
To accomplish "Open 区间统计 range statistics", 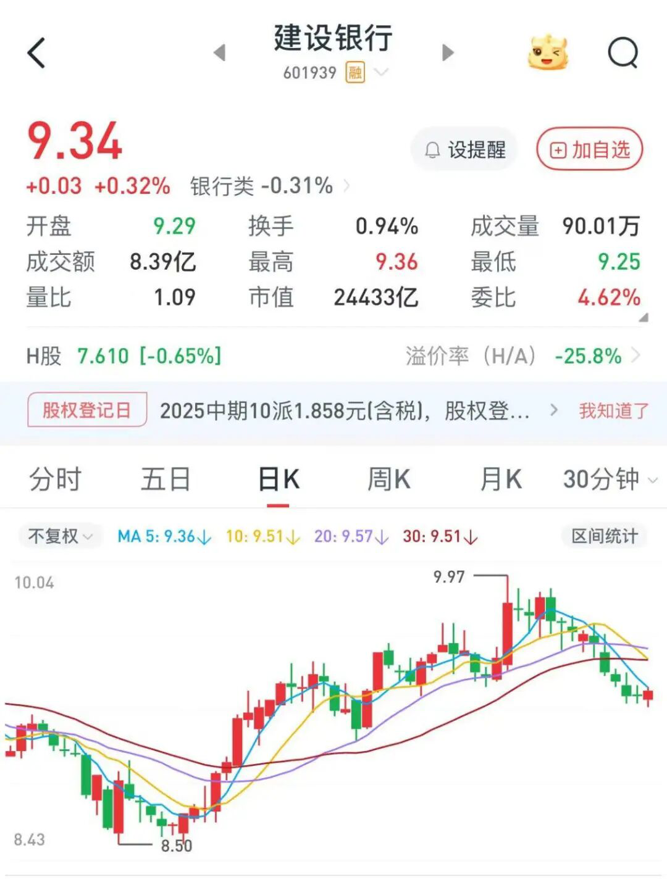I will (604, 536).
